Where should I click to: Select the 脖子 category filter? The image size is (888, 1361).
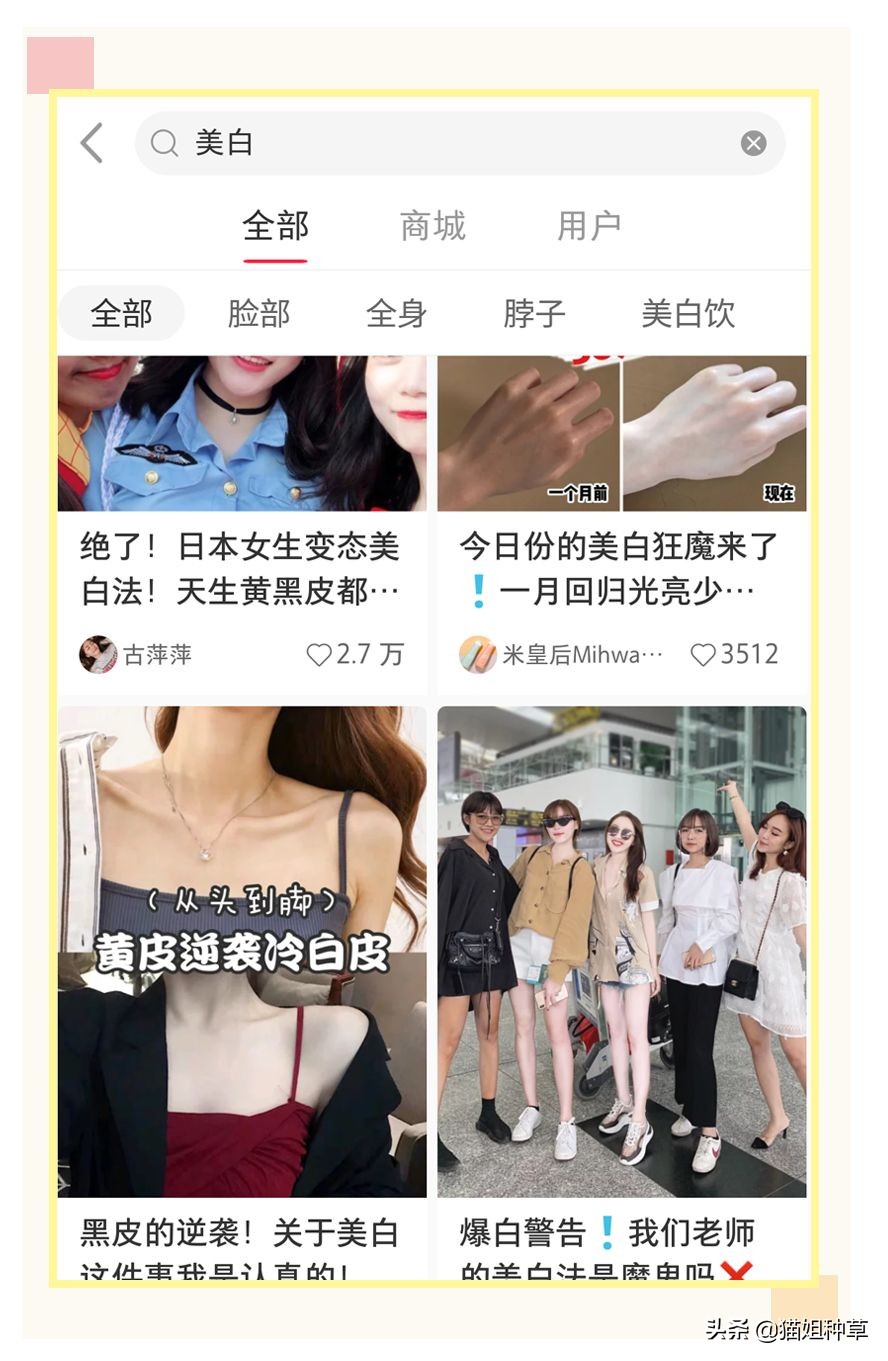[534, 313]
